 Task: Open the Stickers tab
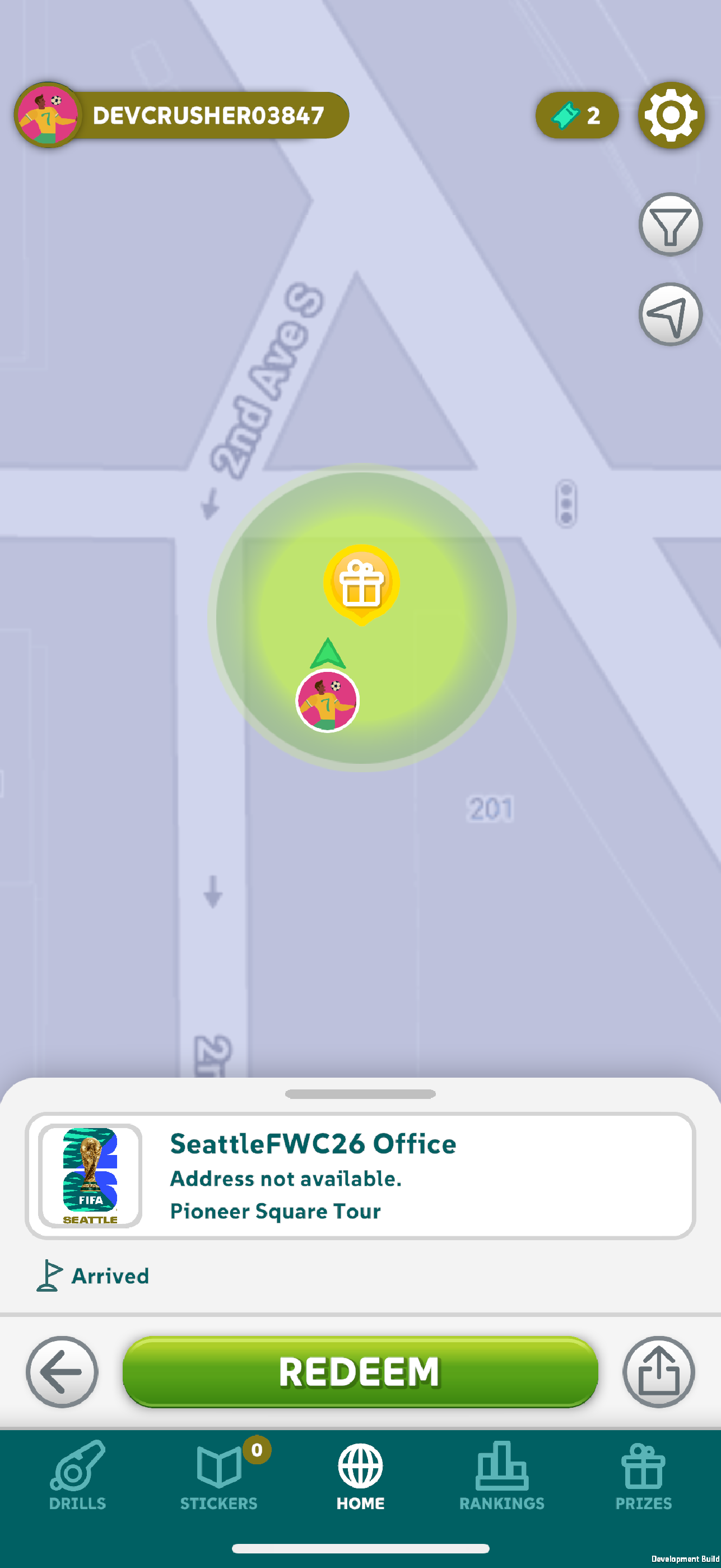click(x=219, y=1476)
